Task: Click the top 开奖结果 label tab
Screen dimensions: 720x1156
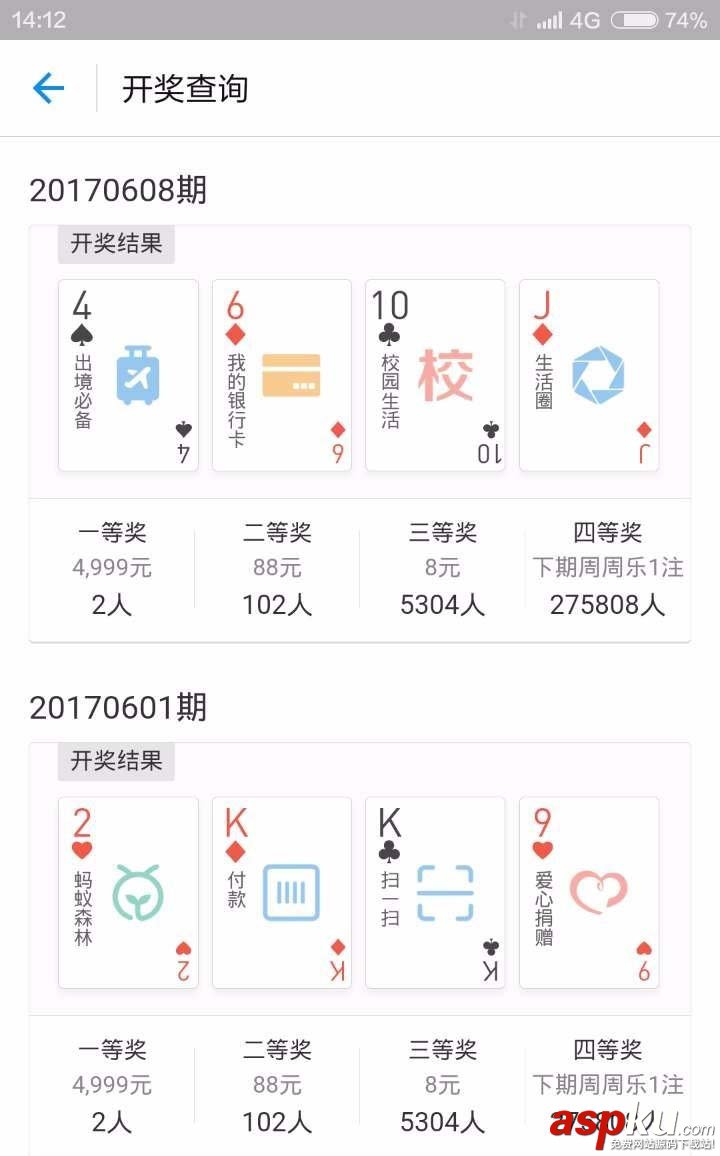Action: (115, 243)
